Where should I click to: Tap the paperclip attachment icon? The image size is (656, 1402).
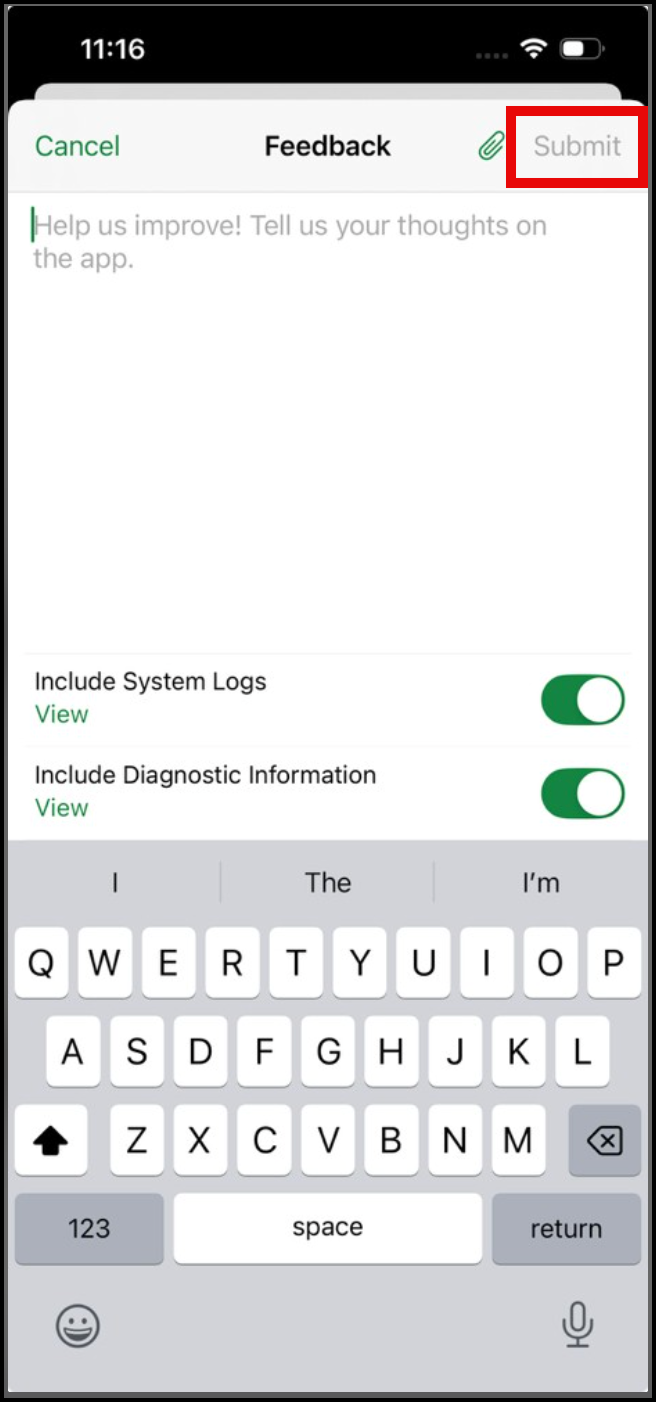pos(490,147)
